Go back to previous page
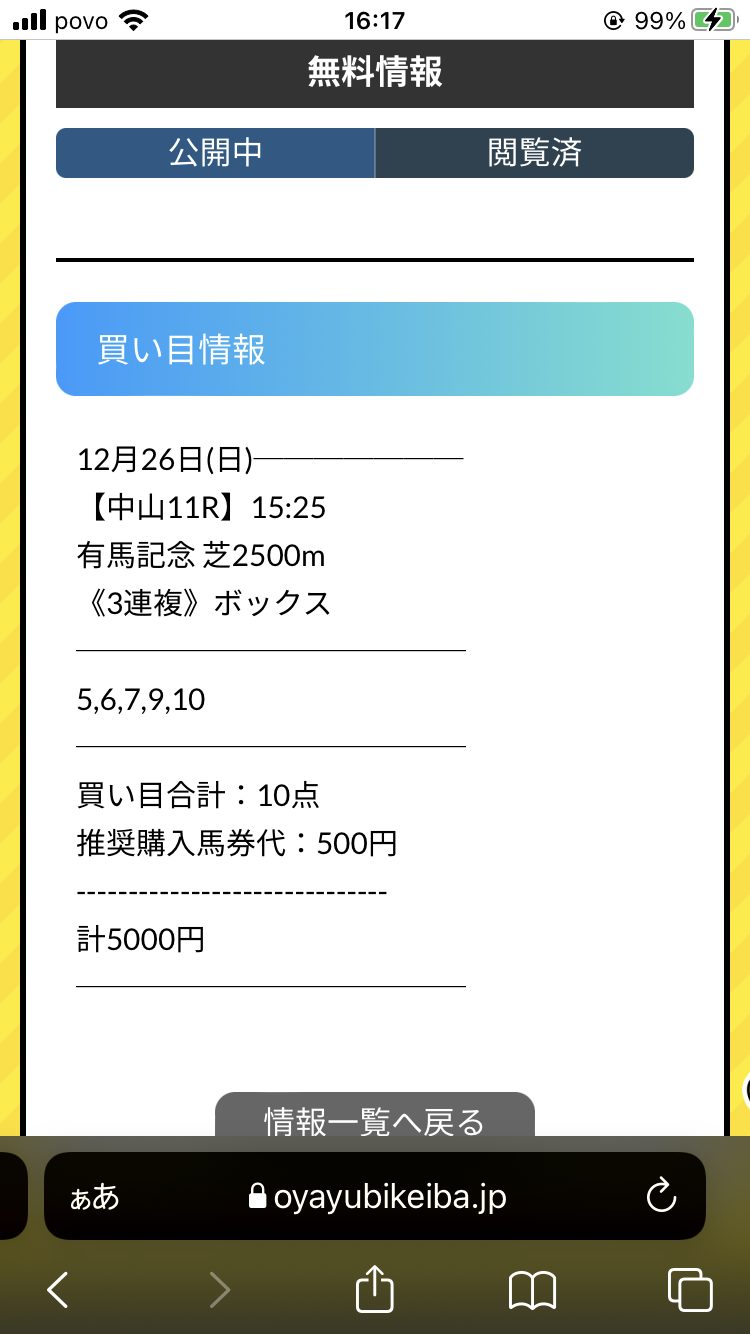The image size is (750, 1334). pyautogui.click(x=58, y=1290)
